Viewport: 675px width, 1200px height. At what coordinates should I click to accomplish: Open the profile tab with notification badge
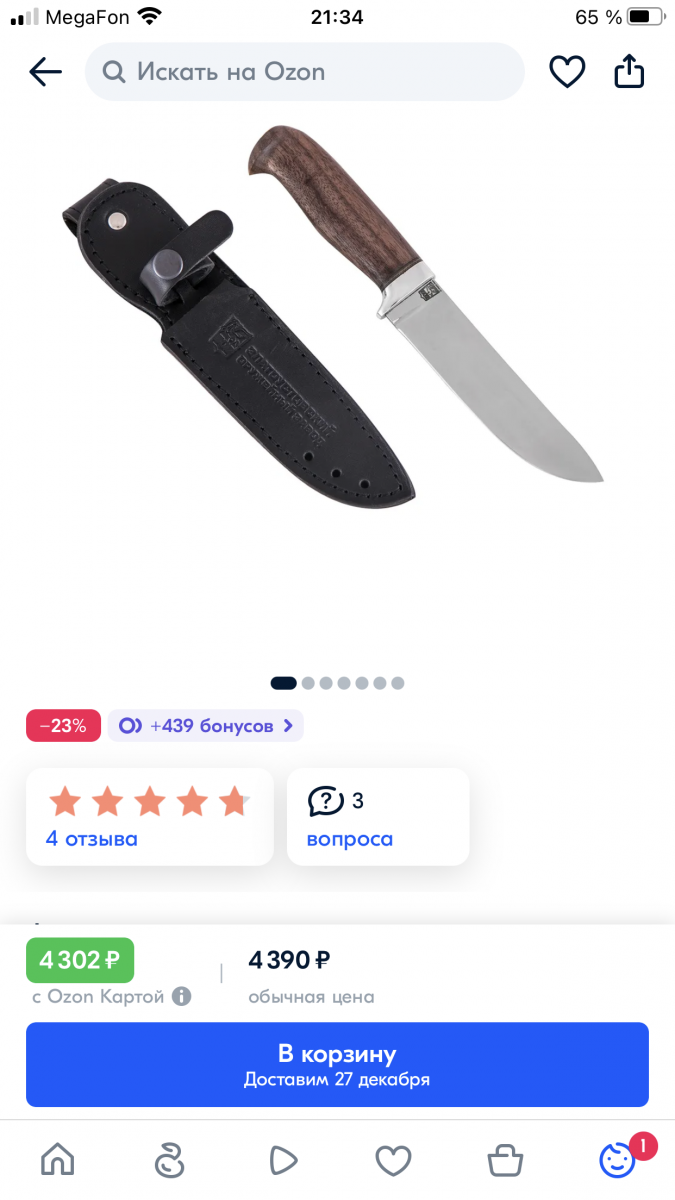(618, 1160)
